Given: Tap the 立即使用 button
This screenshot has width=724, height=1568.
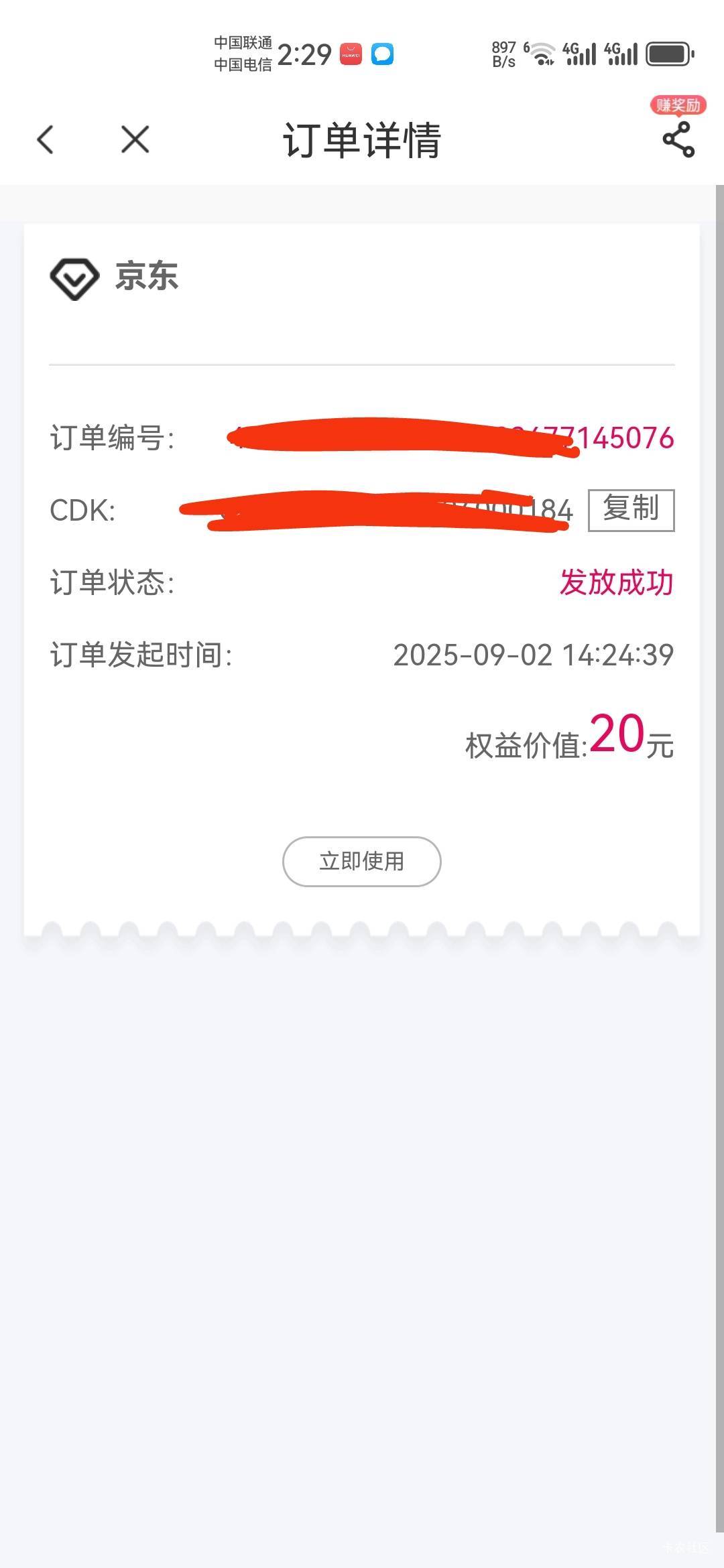Looking at the screenshot, I should pos(362,861).
